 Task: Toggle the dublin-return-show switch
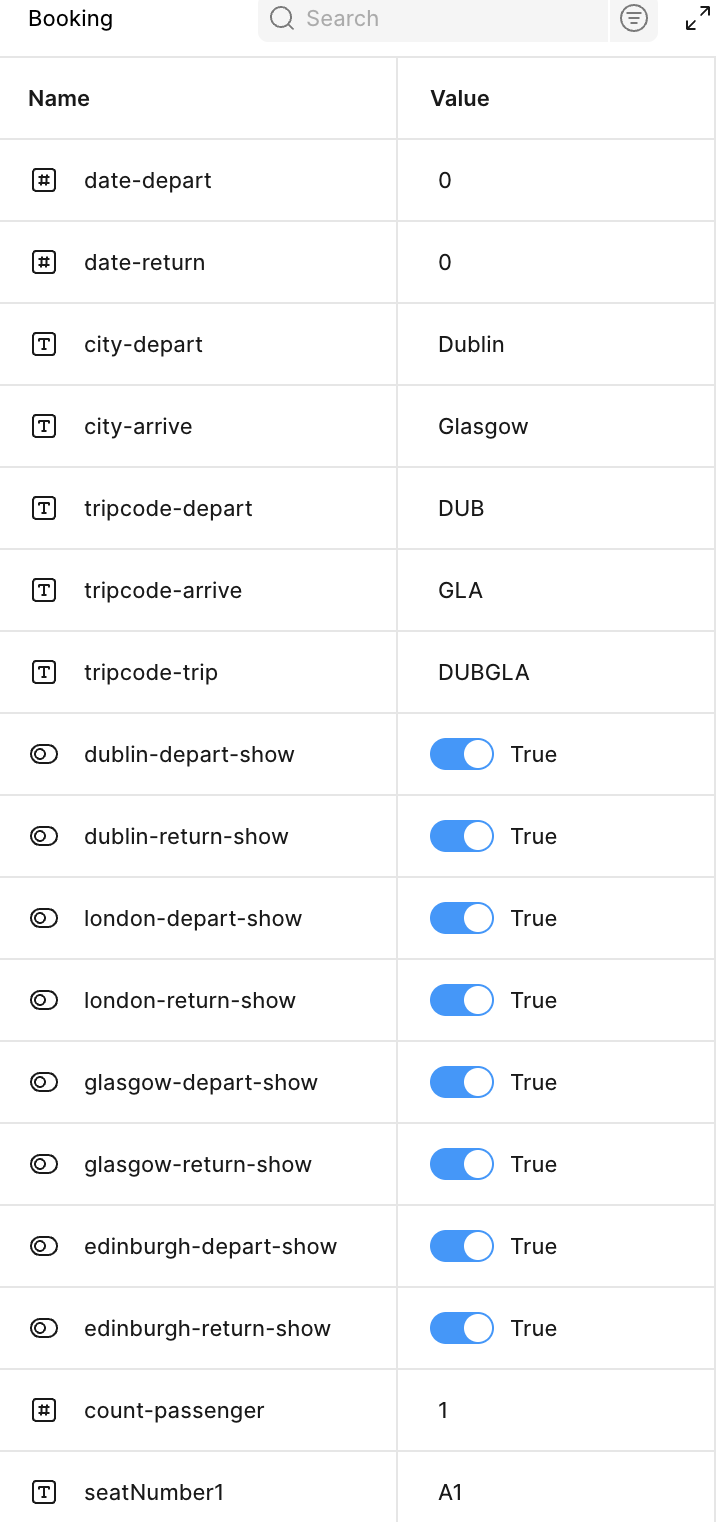coord(462,836)
